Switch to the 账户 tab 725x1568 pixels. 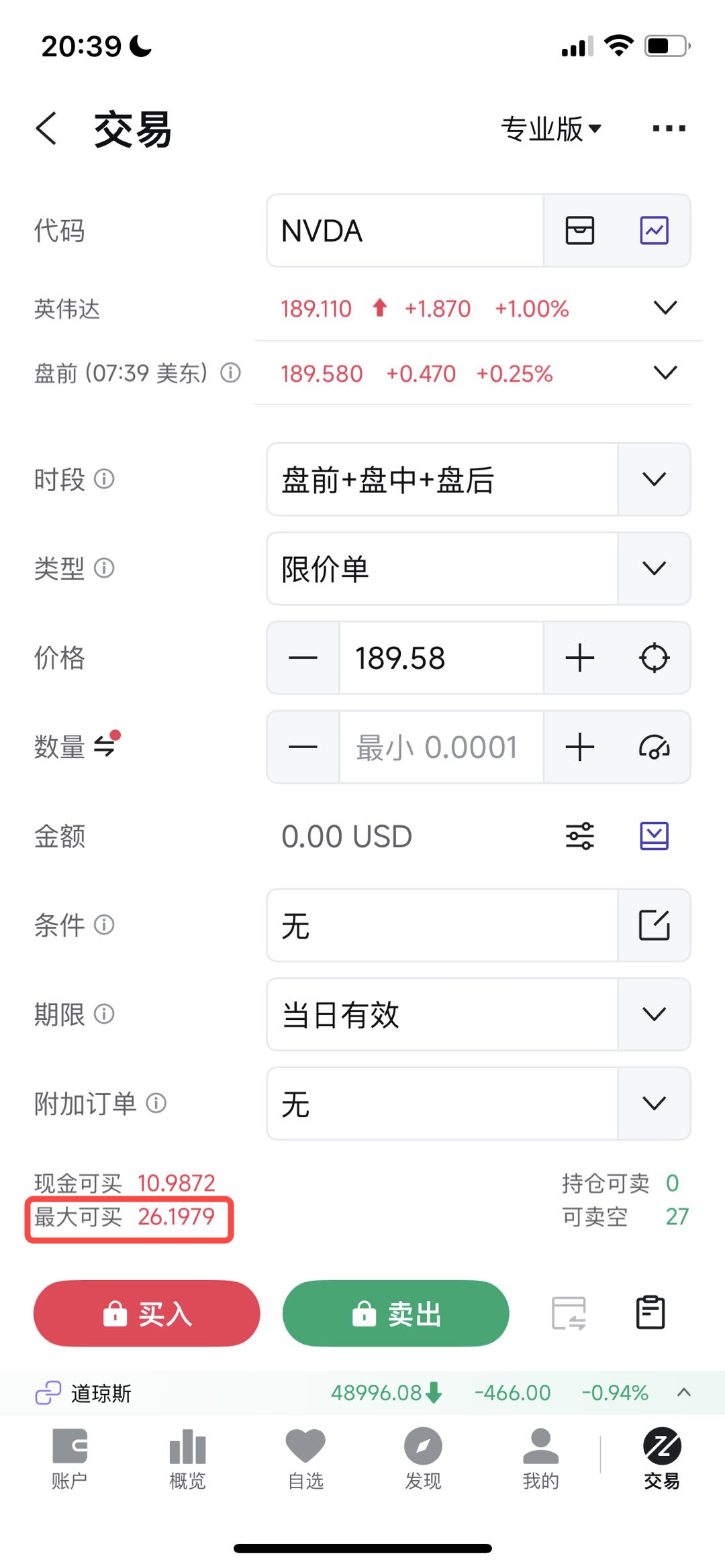[69, 1459]
